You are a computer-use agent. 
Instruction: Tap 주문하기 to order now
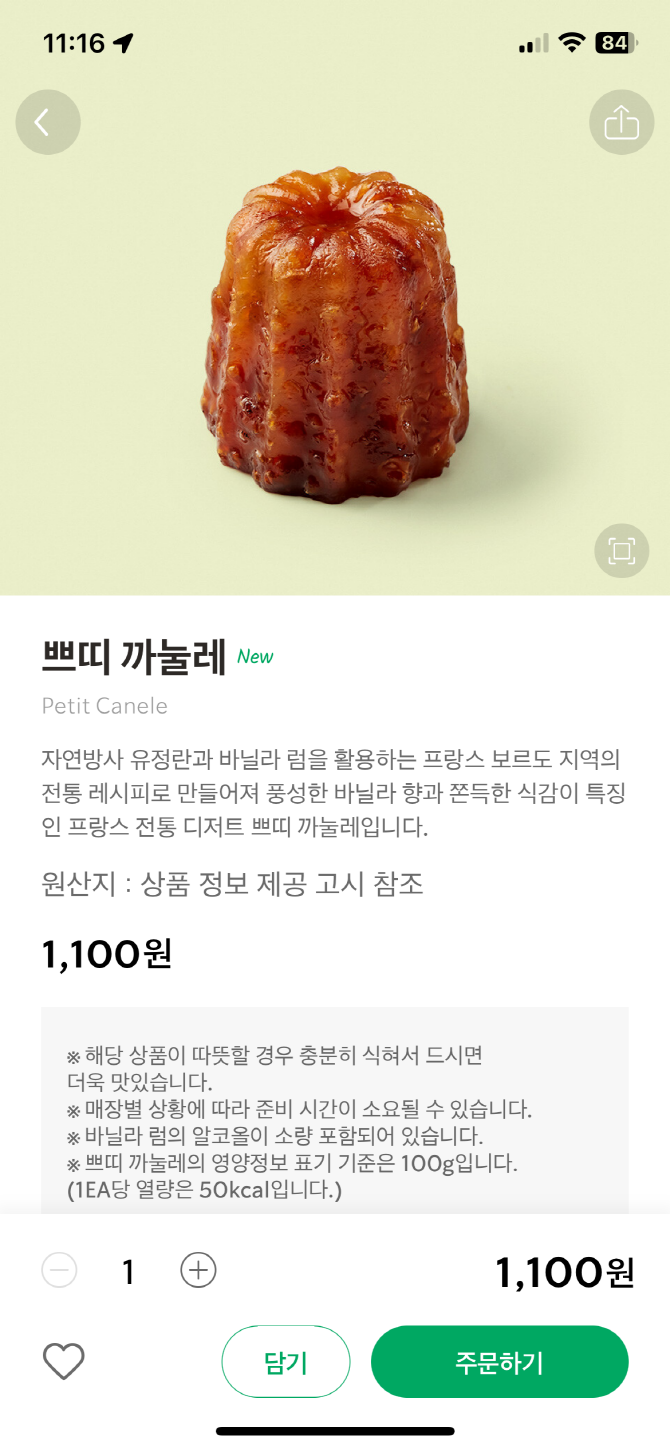pos(499,1361)
